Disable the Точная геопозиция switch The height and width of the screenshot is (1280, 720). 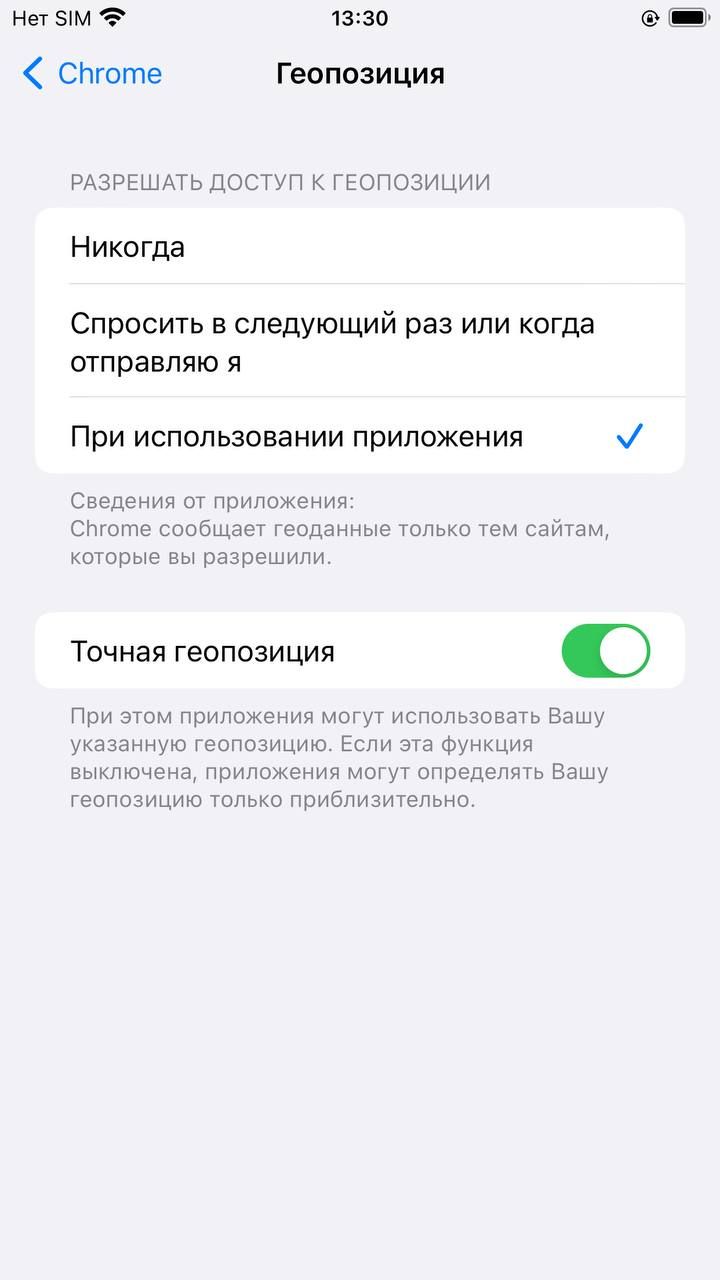606,651
